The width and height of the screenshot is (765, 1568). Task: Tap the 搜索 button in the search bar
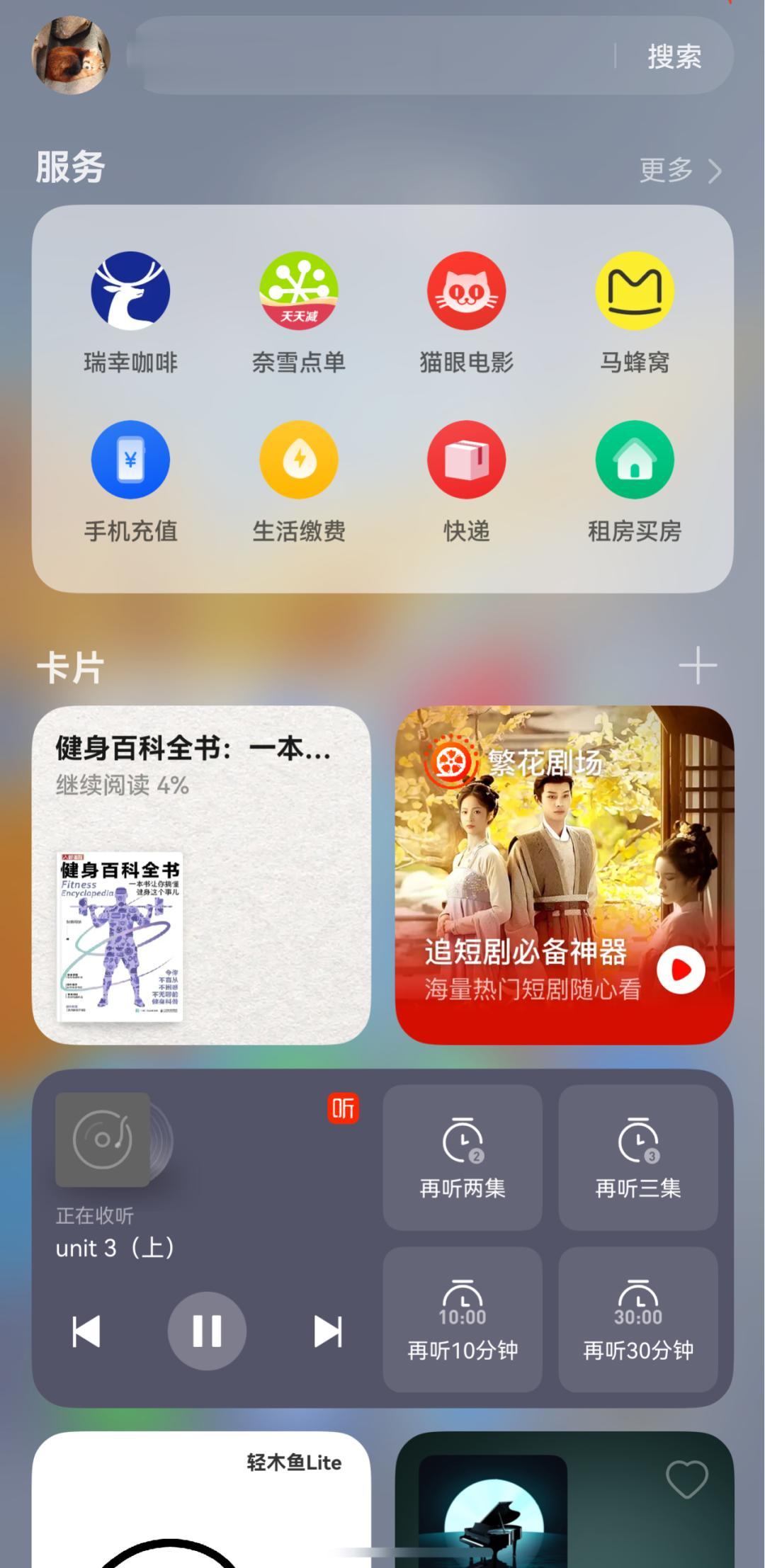[x=674, y=57]
